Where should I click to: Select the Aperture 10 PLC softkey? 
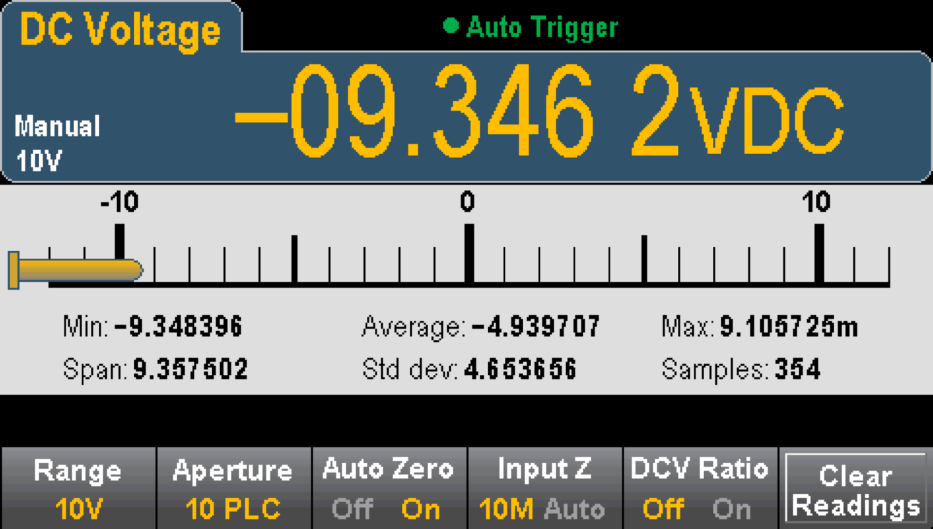[x=233, y=488]
